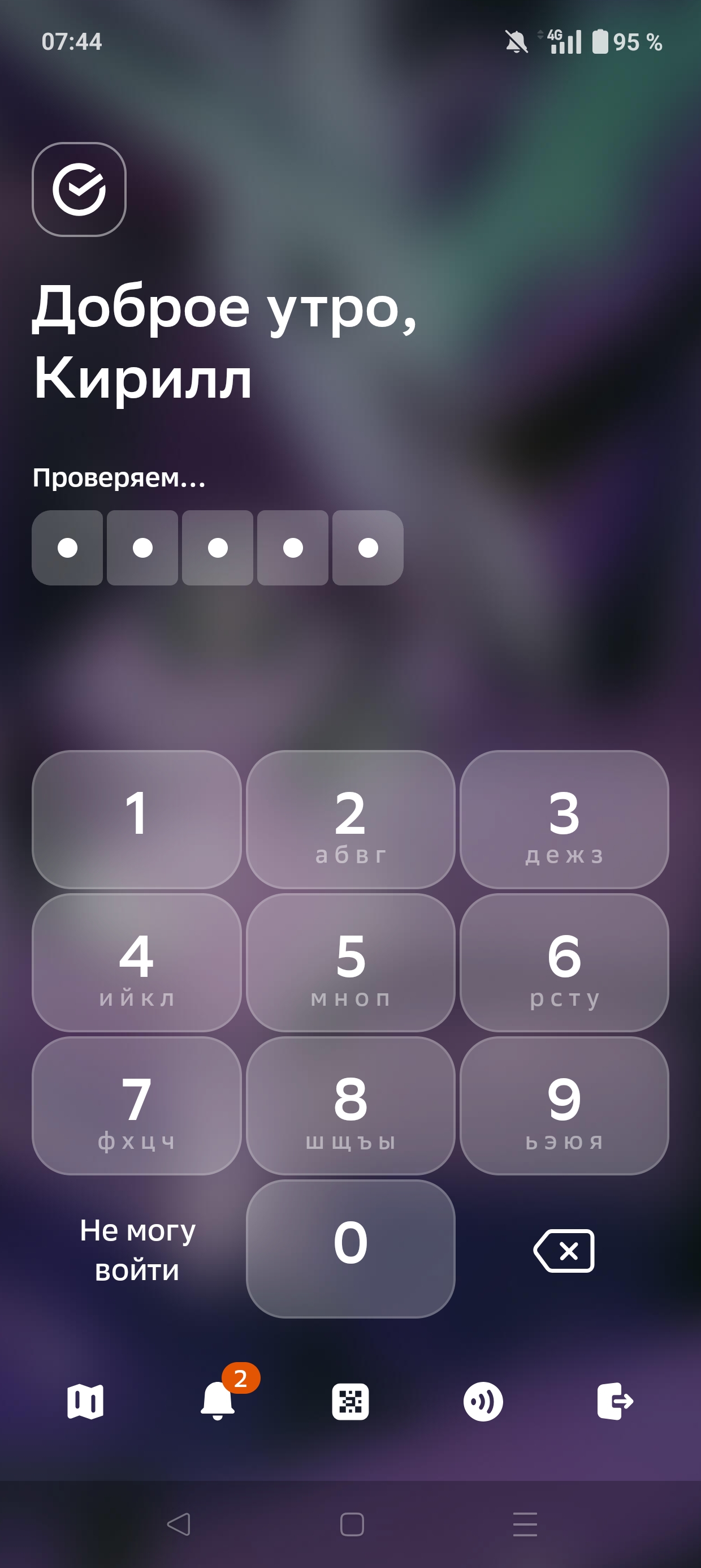Tap "Не могу войти" for login help
This screenshot has height=1568, width=701.
click(x=137, y=1250)
